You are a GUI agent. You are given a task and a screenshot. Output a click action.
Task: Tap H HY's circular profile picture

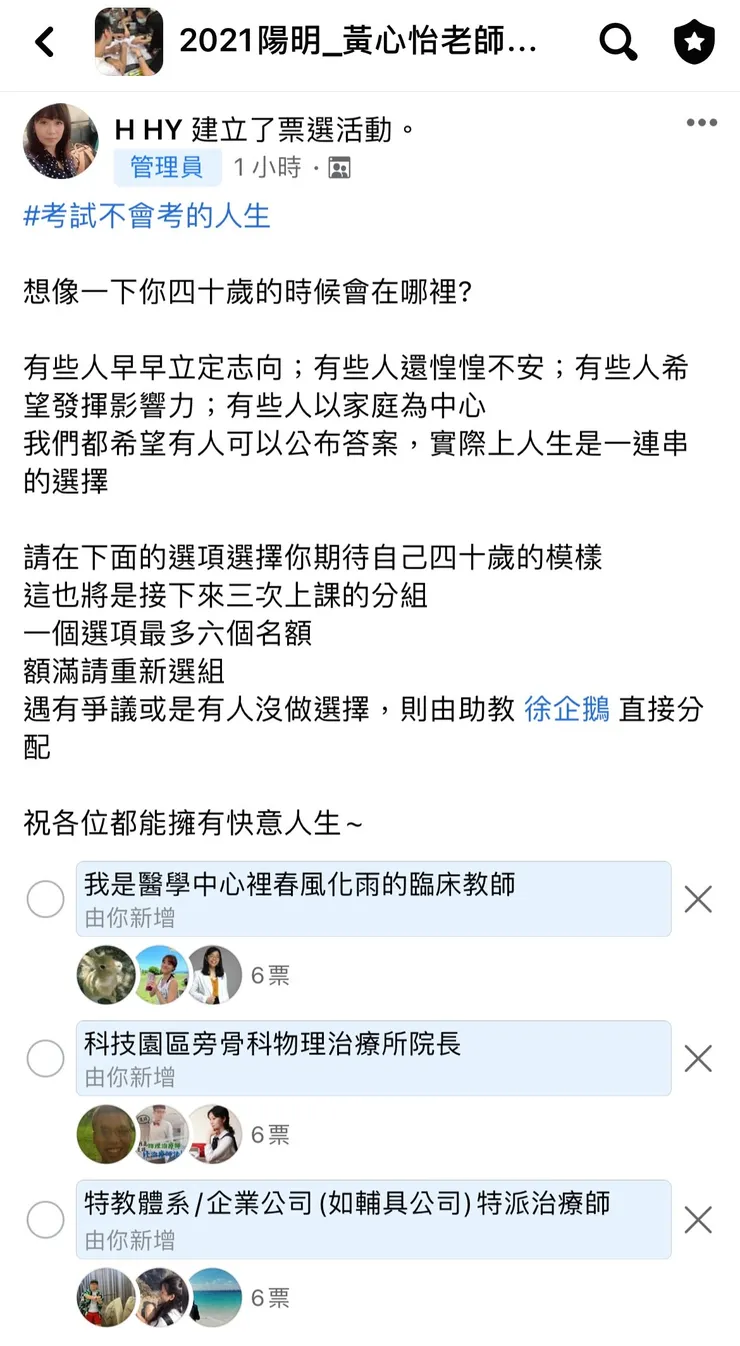(x=60, y=141)
